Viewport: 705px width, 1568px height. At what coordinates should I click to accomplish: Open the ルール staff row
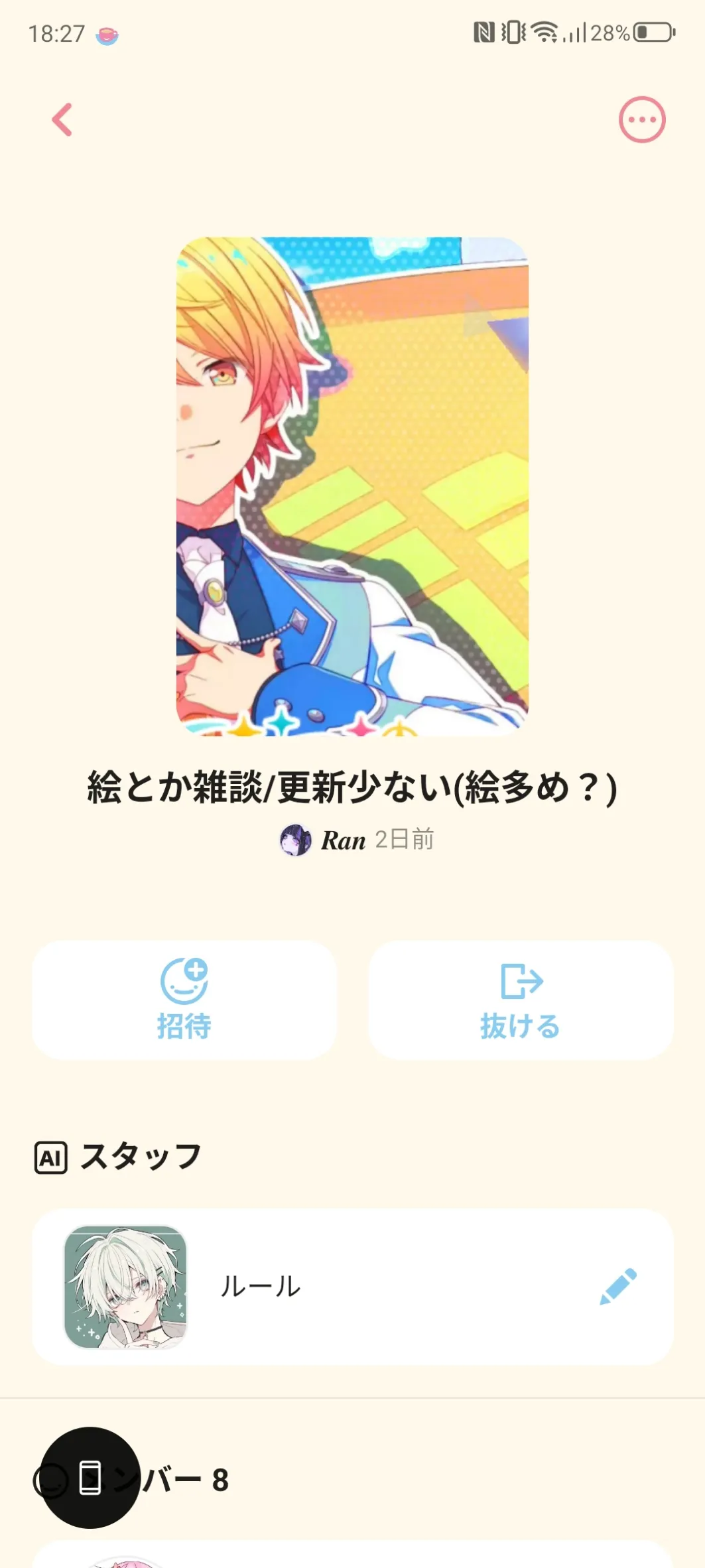260,1287
